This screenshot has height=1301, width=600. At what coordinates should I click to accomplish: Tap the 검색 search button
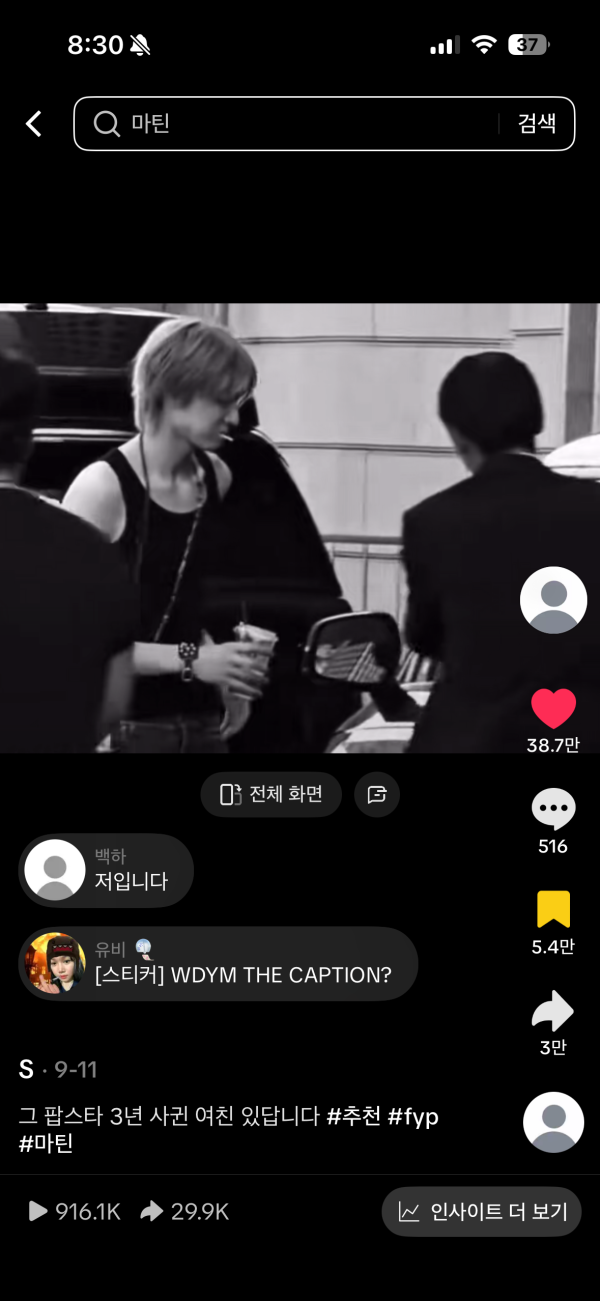pyautogui.click(x=537, y=124)
